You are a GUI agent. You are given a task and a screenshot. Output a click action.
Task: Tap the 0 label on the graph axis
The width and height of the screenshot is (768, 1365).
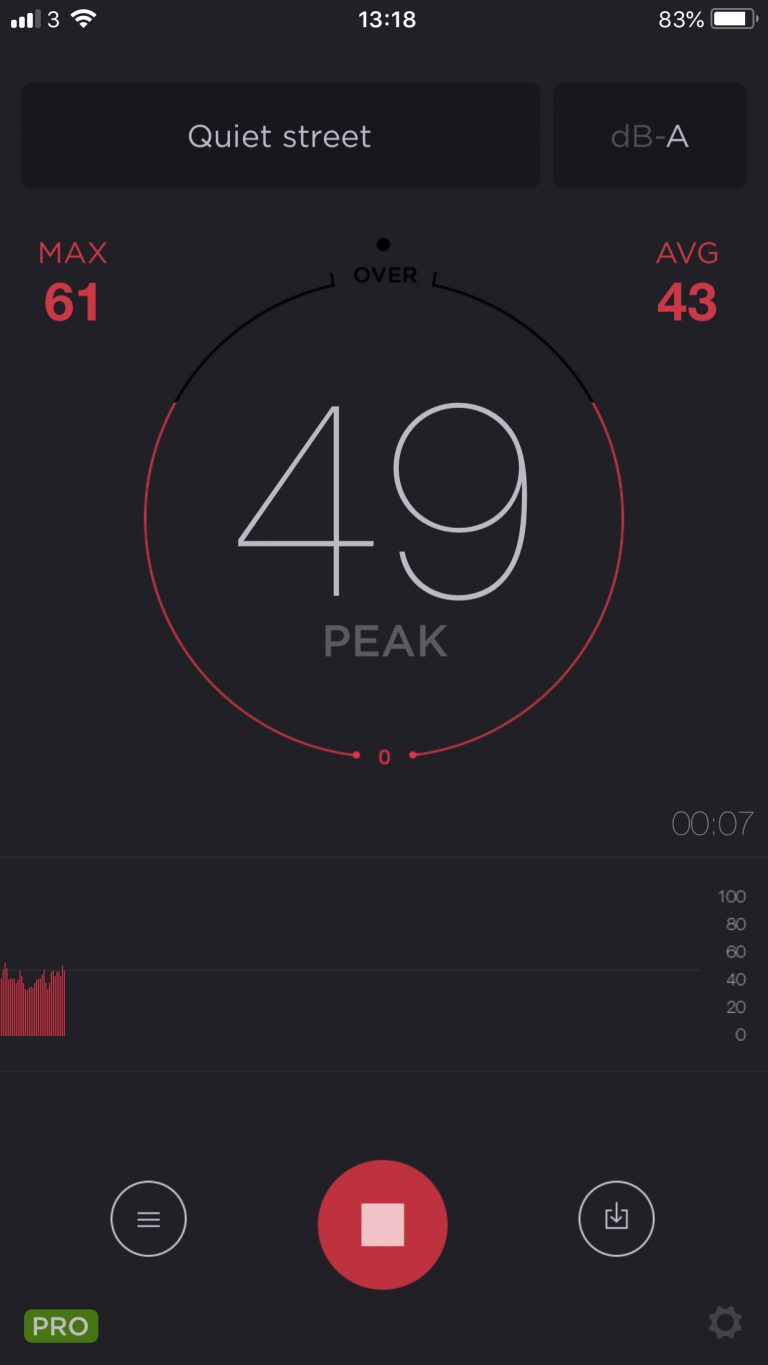[740, 1035]
